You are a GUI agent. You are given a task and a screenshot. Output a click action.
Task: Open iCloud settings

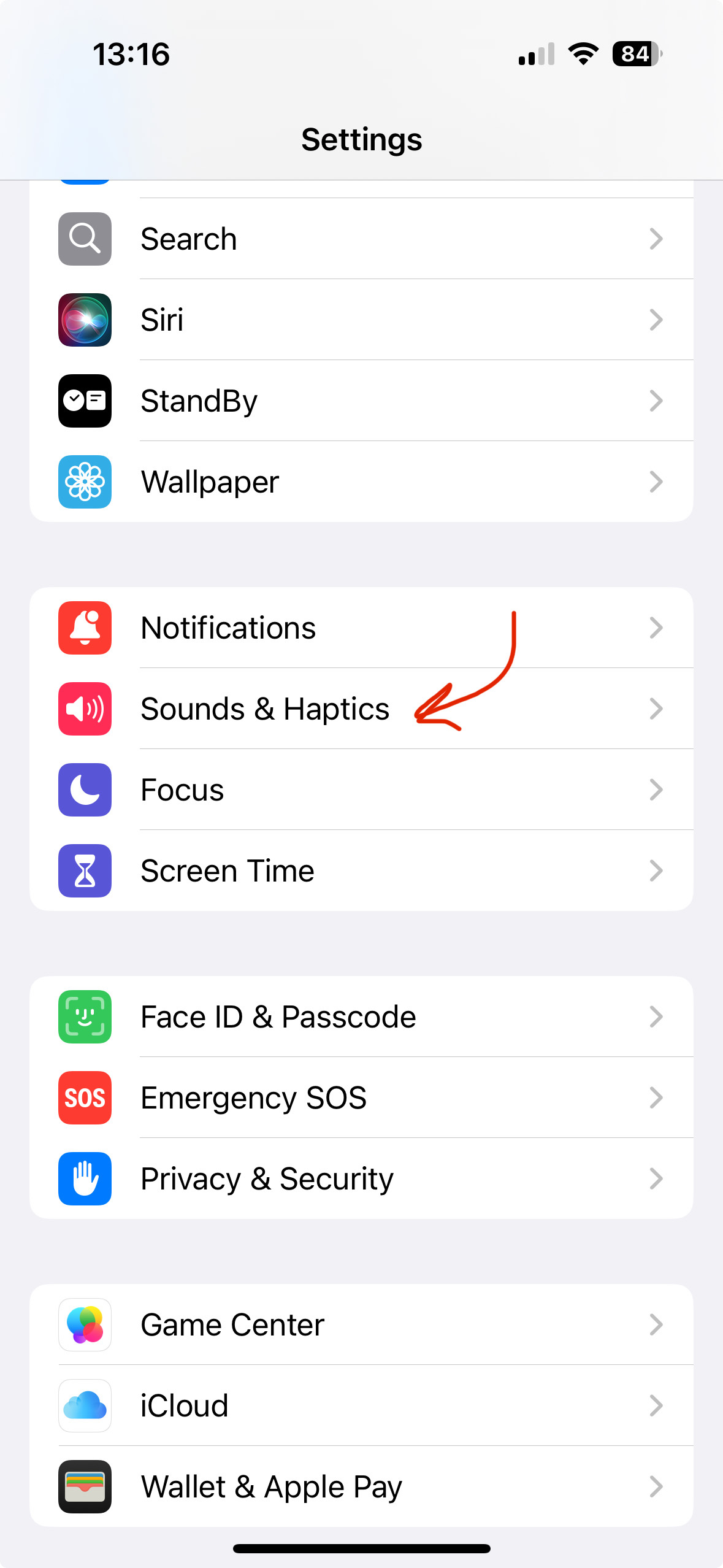pyautogui.click(x=361, y=1405)
